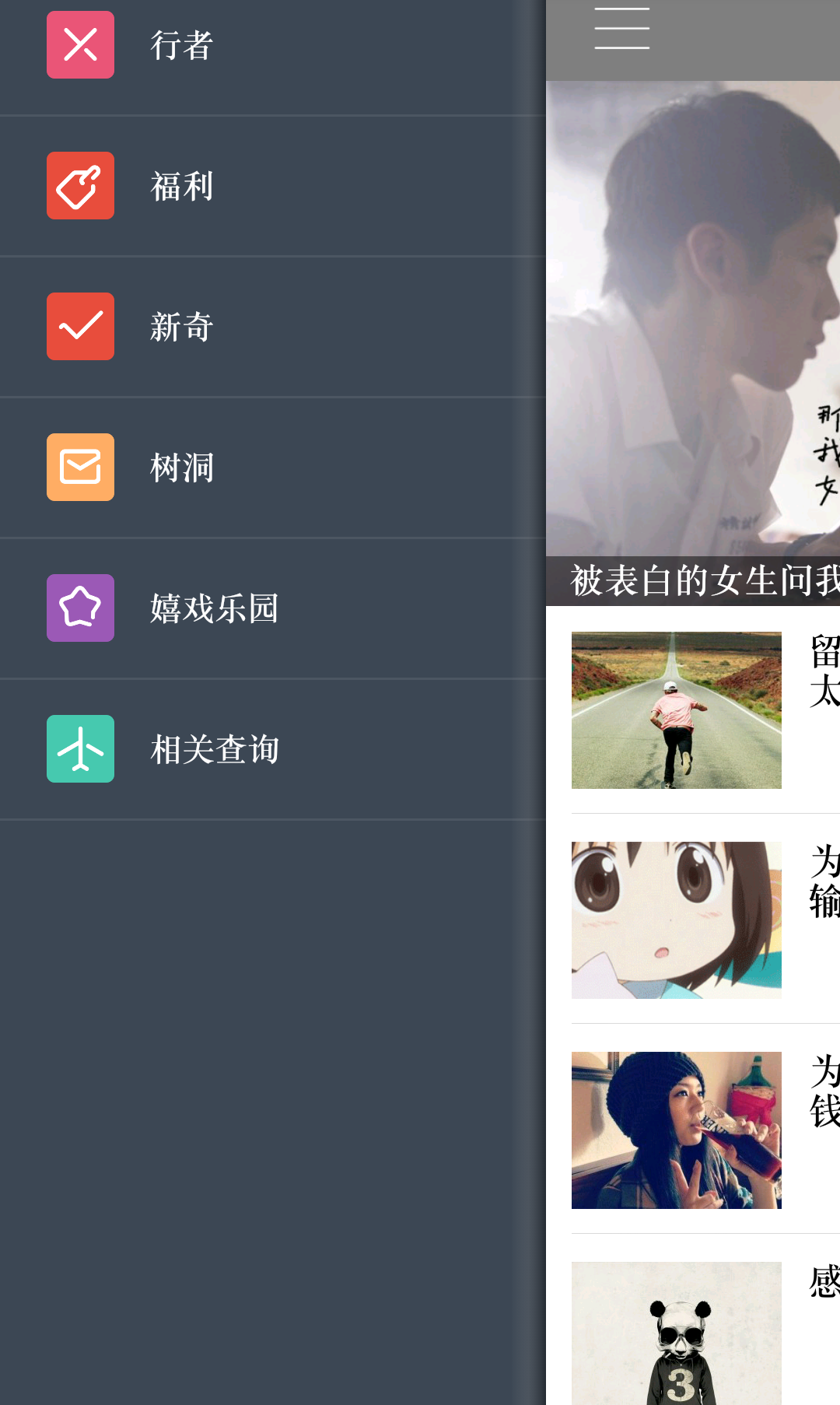Open 树洞 from the side menu
The image size is (840, 1405).
pyautogui.click(x=272, y=468)
